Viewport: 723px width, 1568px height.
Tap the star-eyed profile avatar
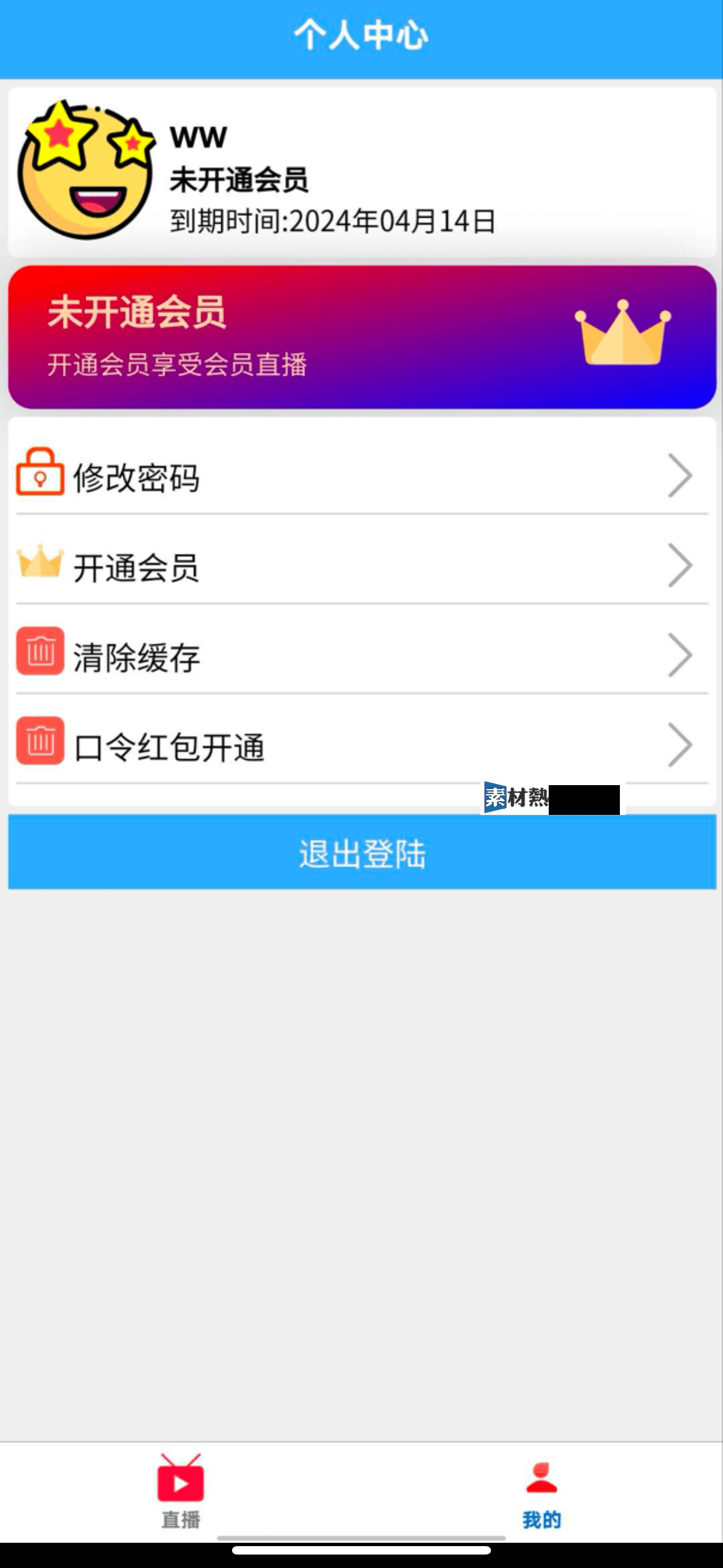coord(85,170)
